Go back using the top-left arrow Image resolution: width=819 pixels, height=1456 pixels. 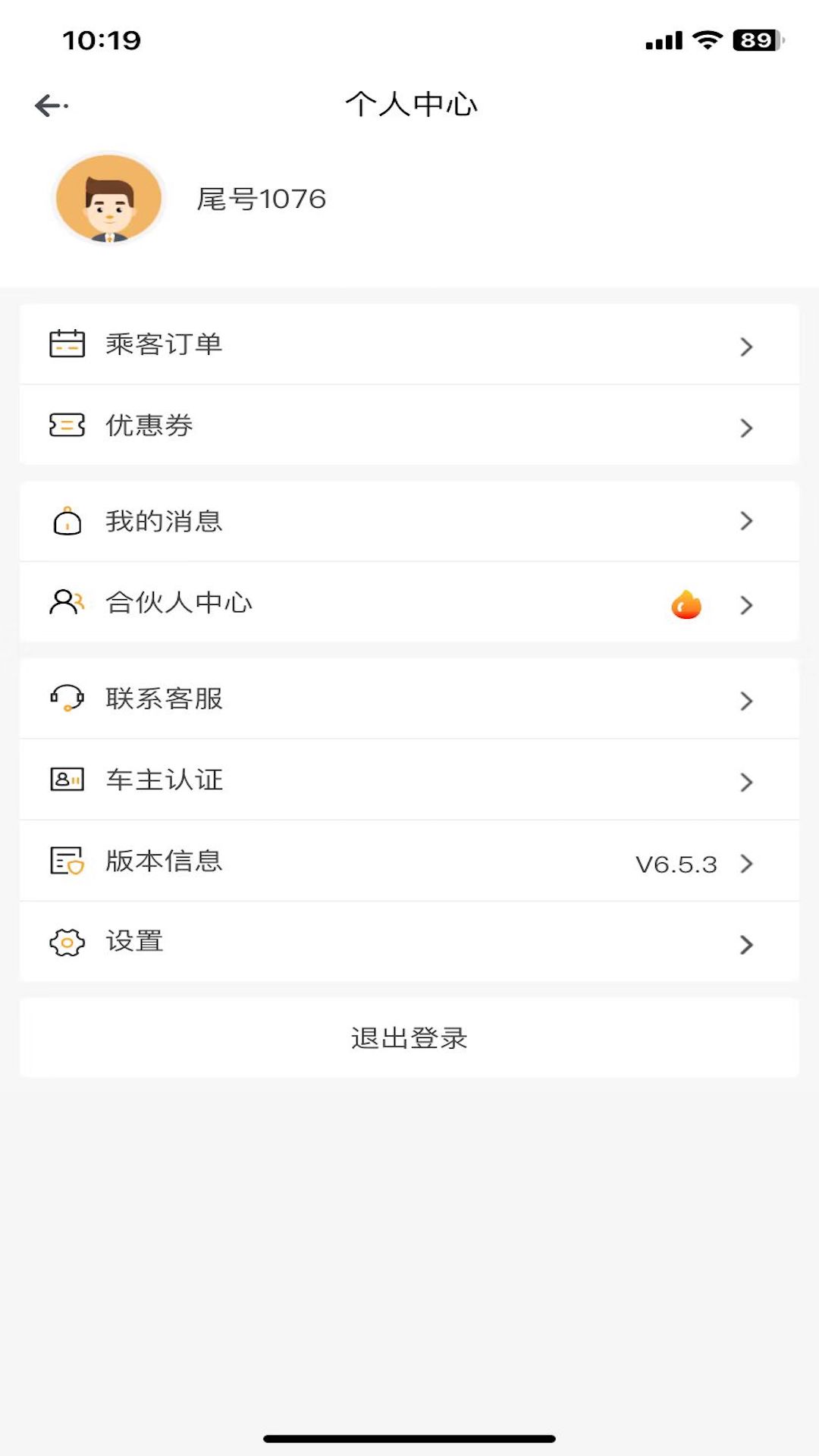click(52, 105)
